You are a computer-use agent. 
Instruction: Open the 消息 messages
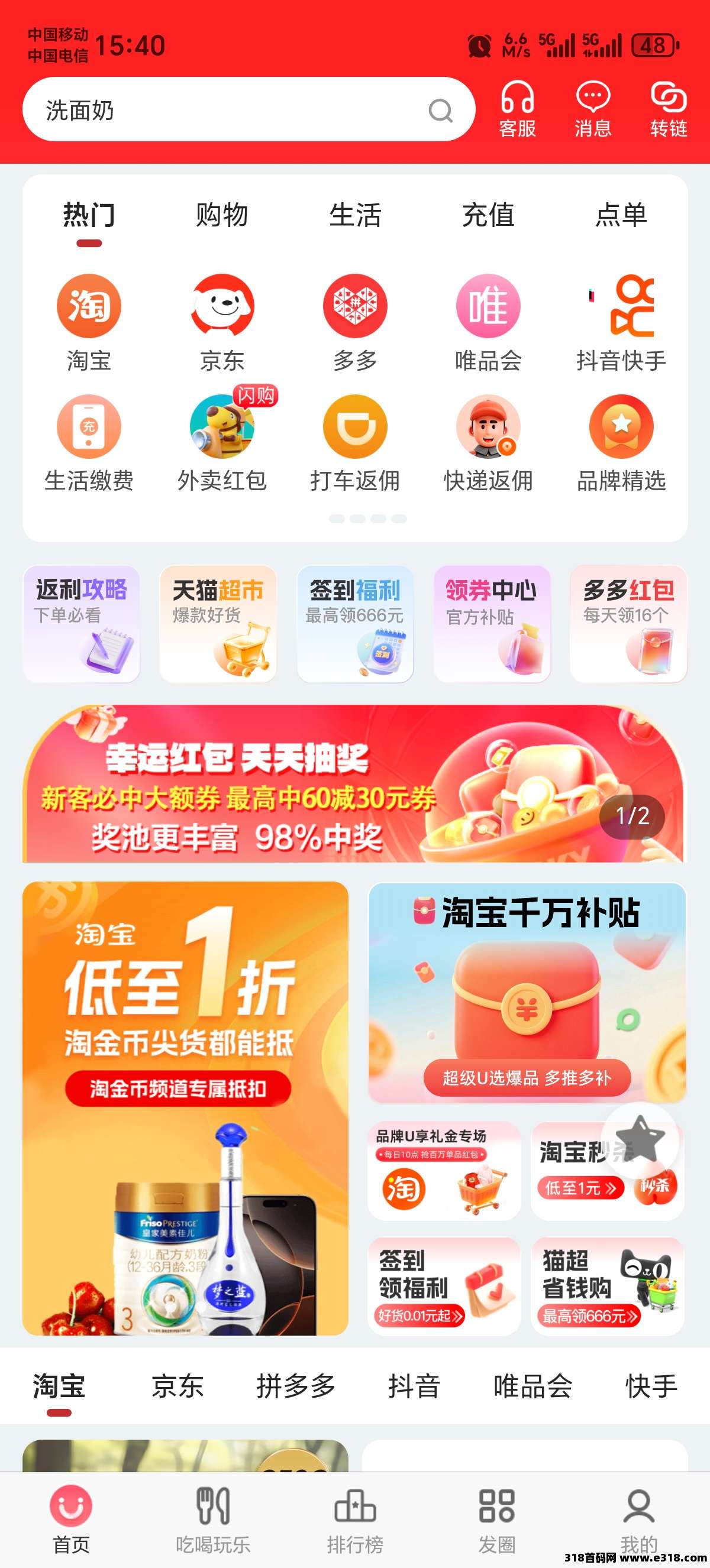click(x=592, y=111)
